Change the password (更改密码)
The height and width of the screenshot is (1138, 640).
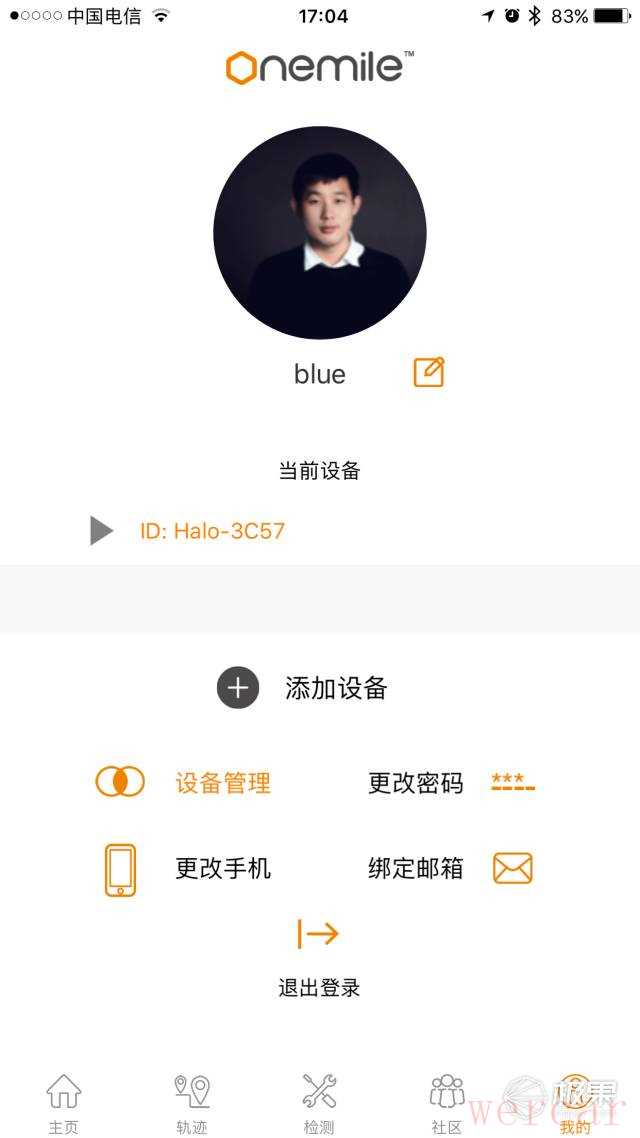pos(450,783)
